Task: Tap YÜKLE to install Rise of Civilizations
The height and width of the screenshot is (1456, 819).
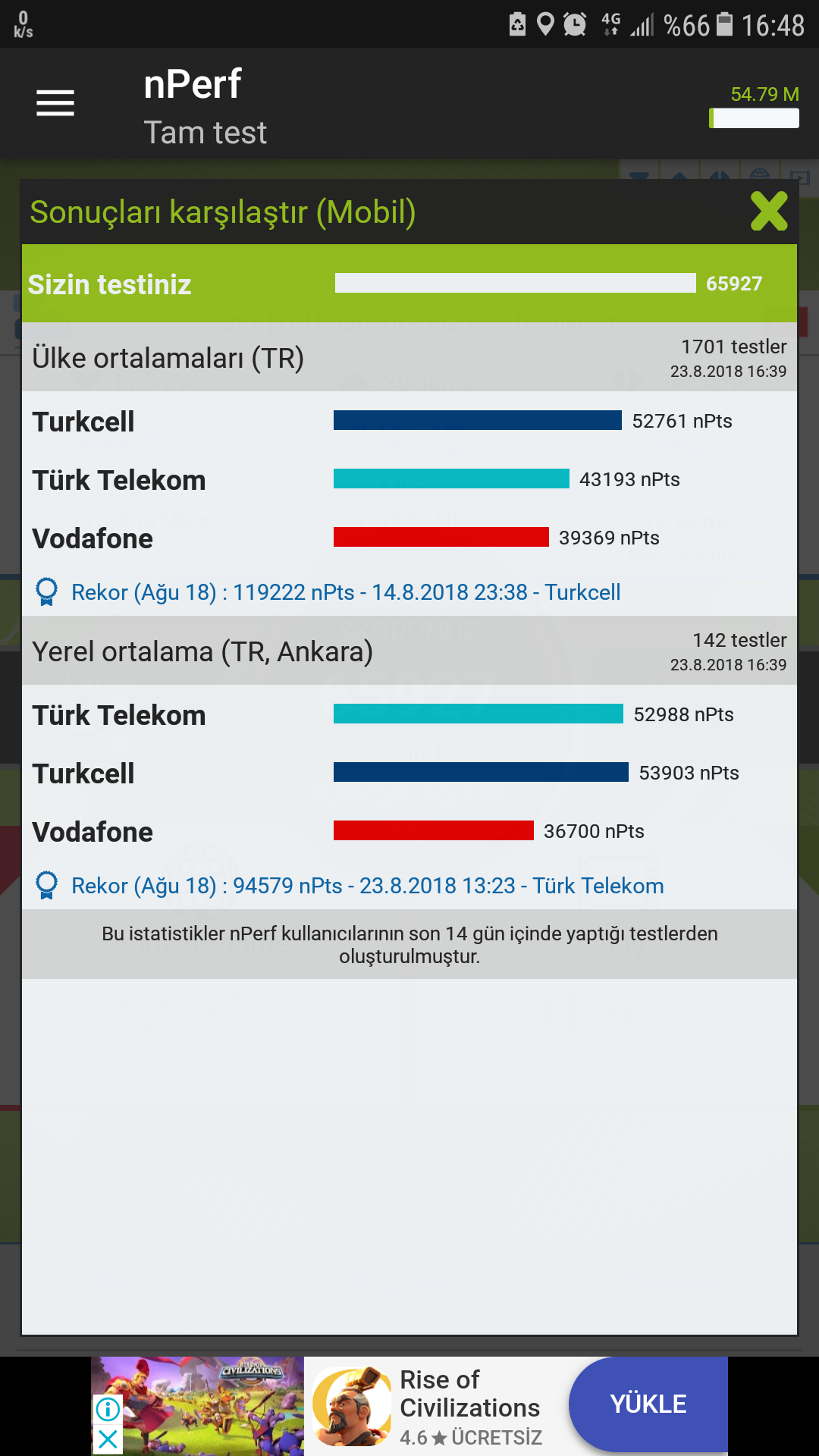Action: [648, 1404]
